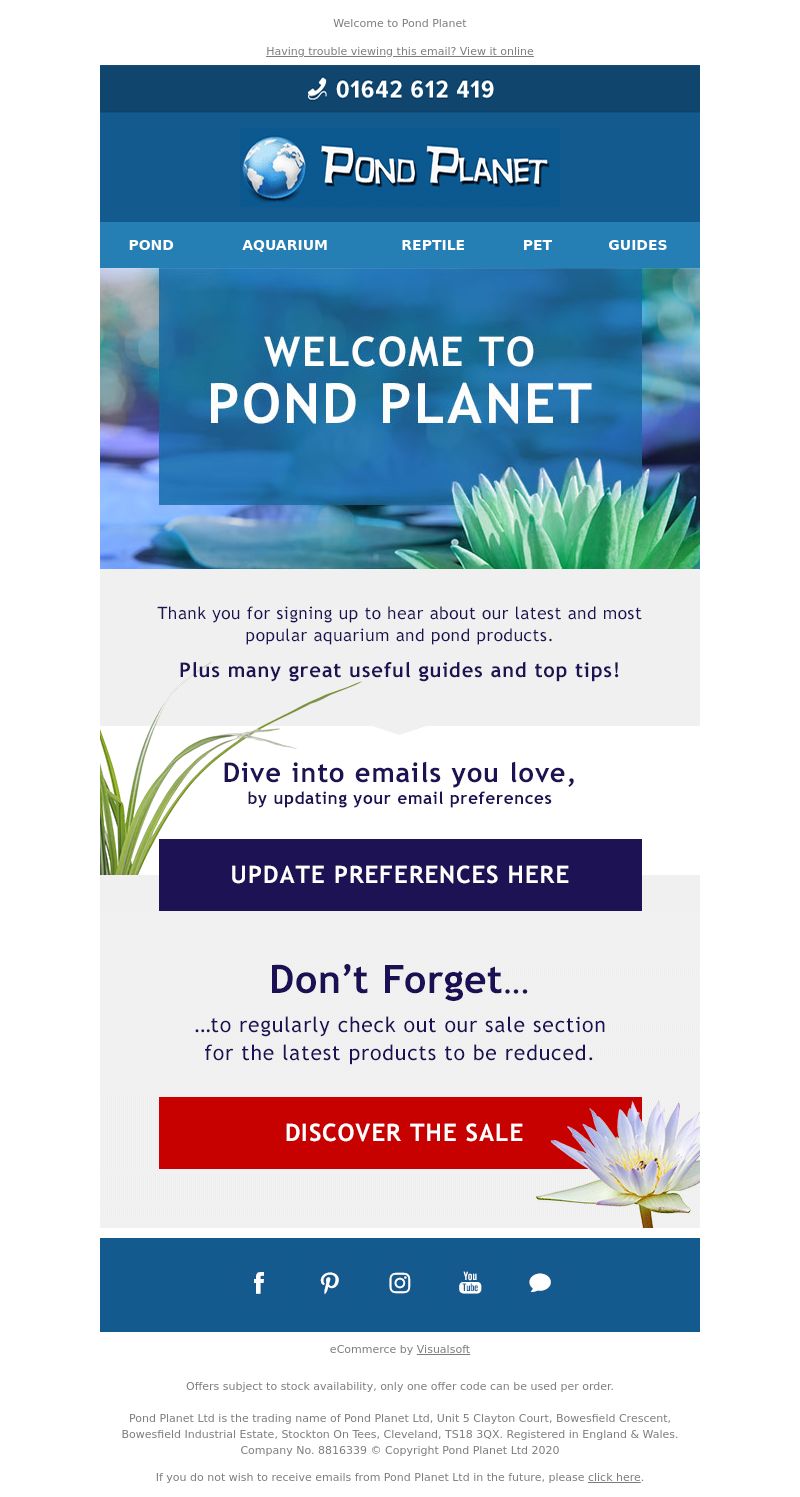Open the Facebook page icon
The width and height of the screenshot is (800, 1497).
click(259, 1283)
